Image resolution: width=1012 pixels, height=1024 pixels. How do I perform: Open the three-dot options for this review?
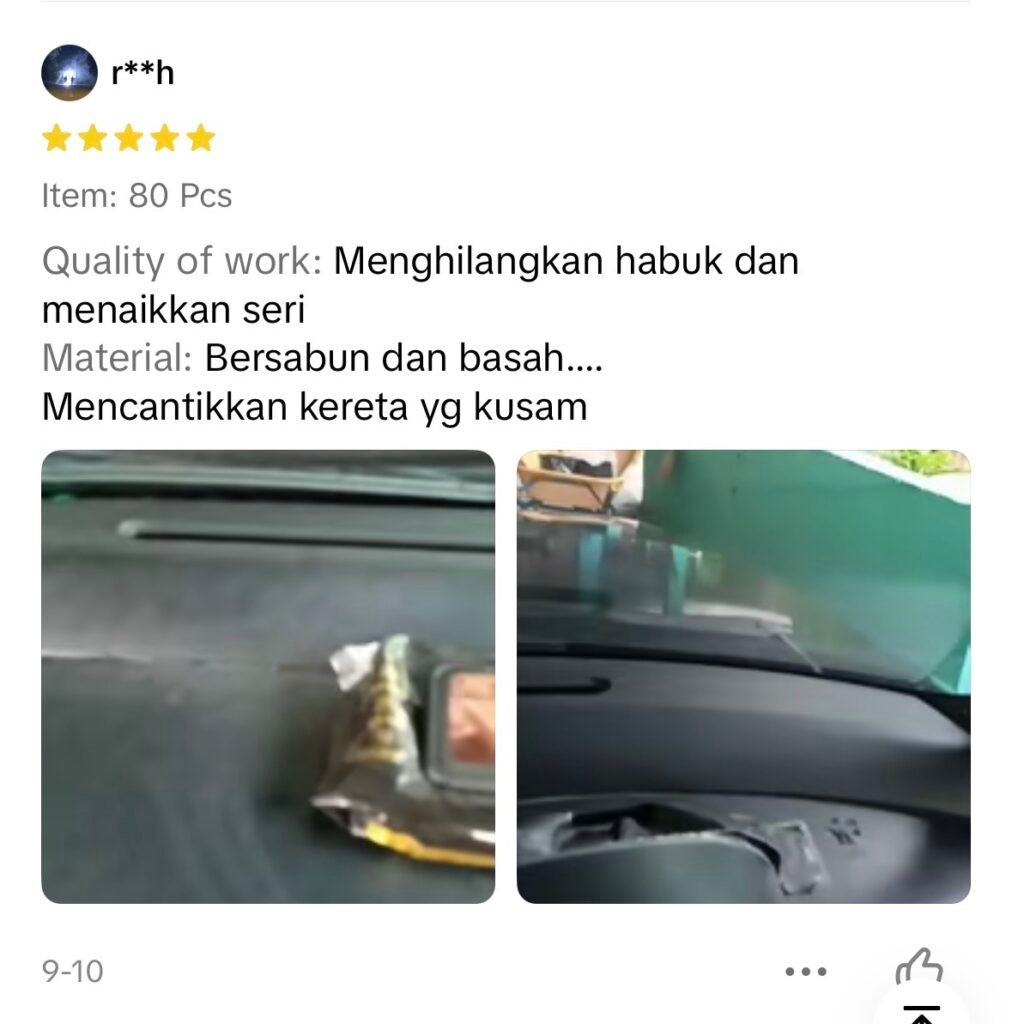click(x=806, y=971)
